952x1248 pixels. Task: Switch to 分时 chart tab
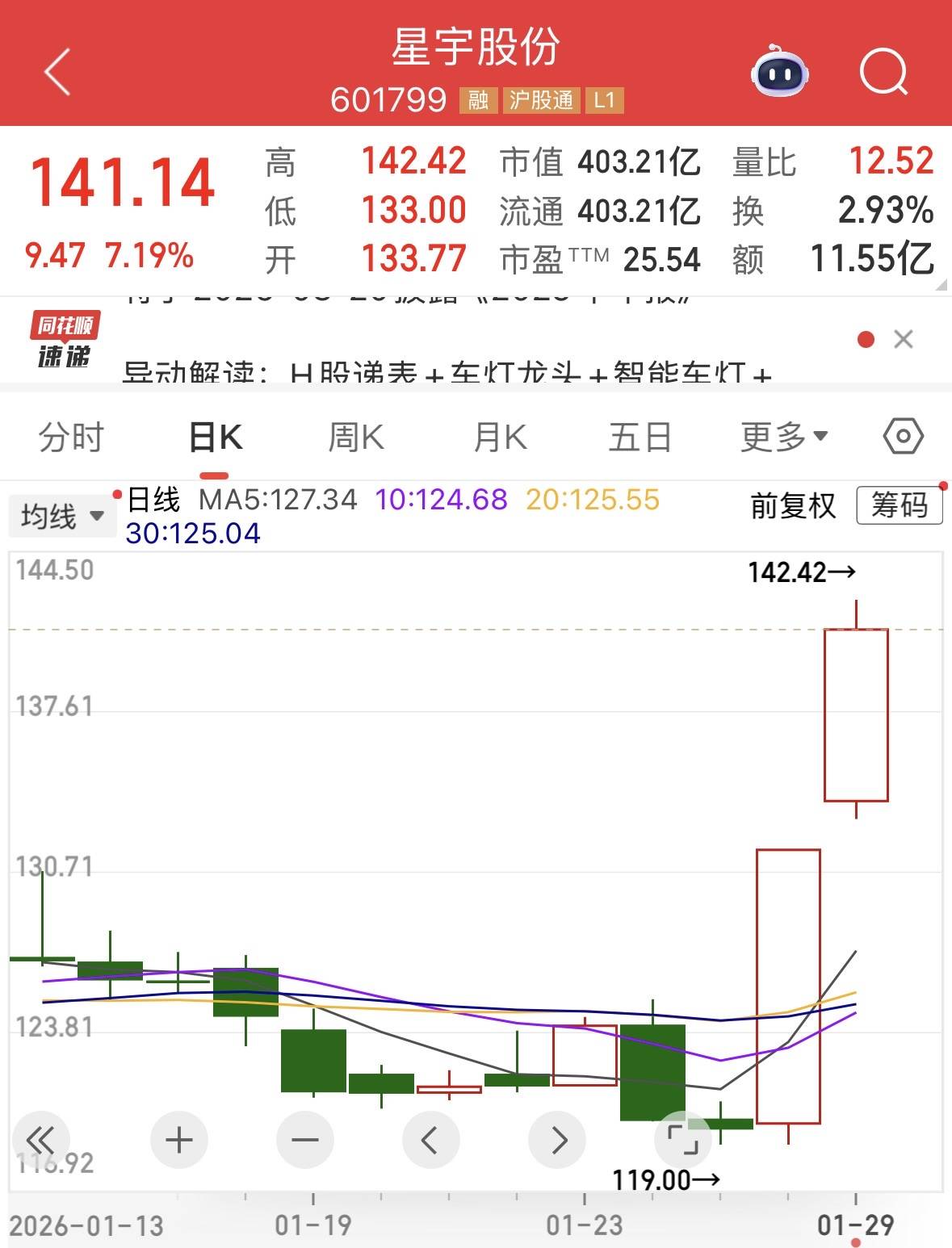tap(71, 438)
